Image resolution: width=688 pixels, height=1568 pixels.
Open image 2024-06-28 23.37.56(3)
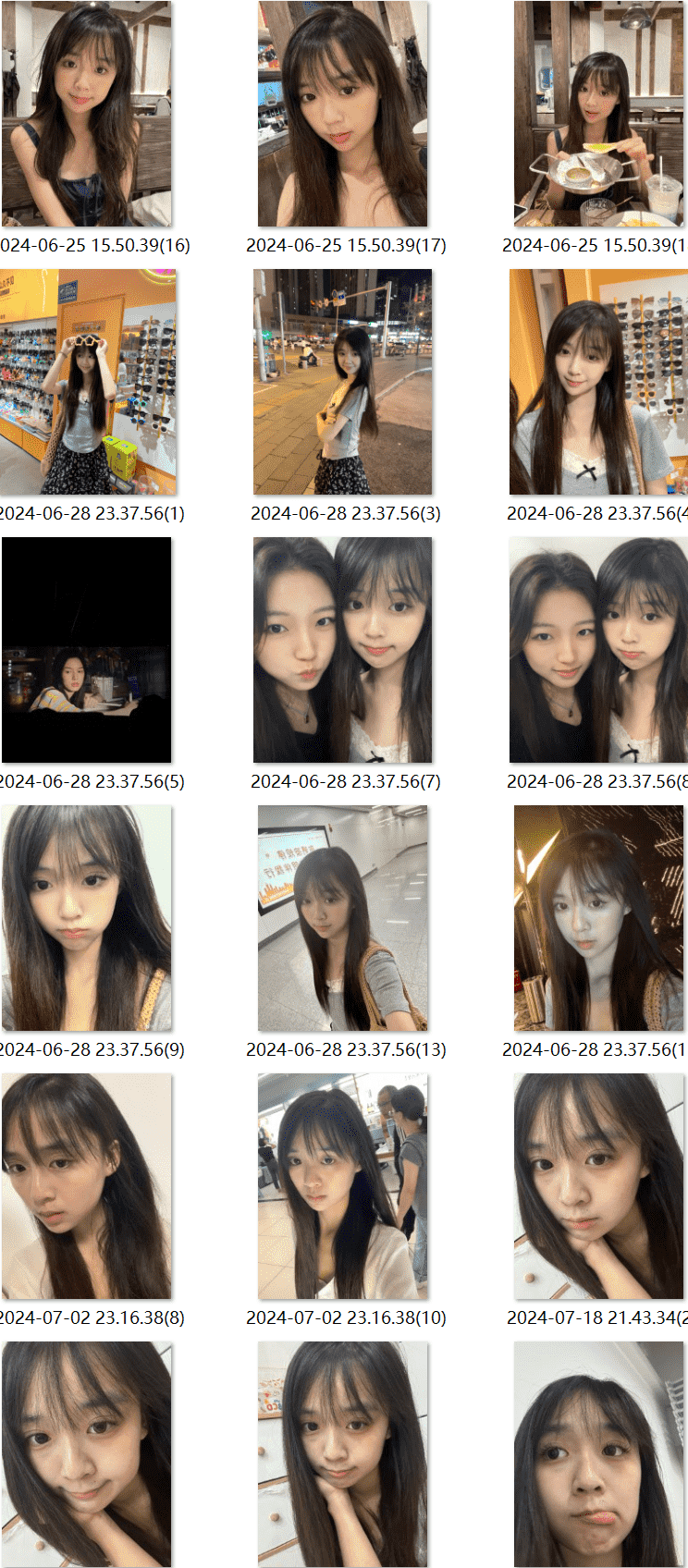click(342, 382)
